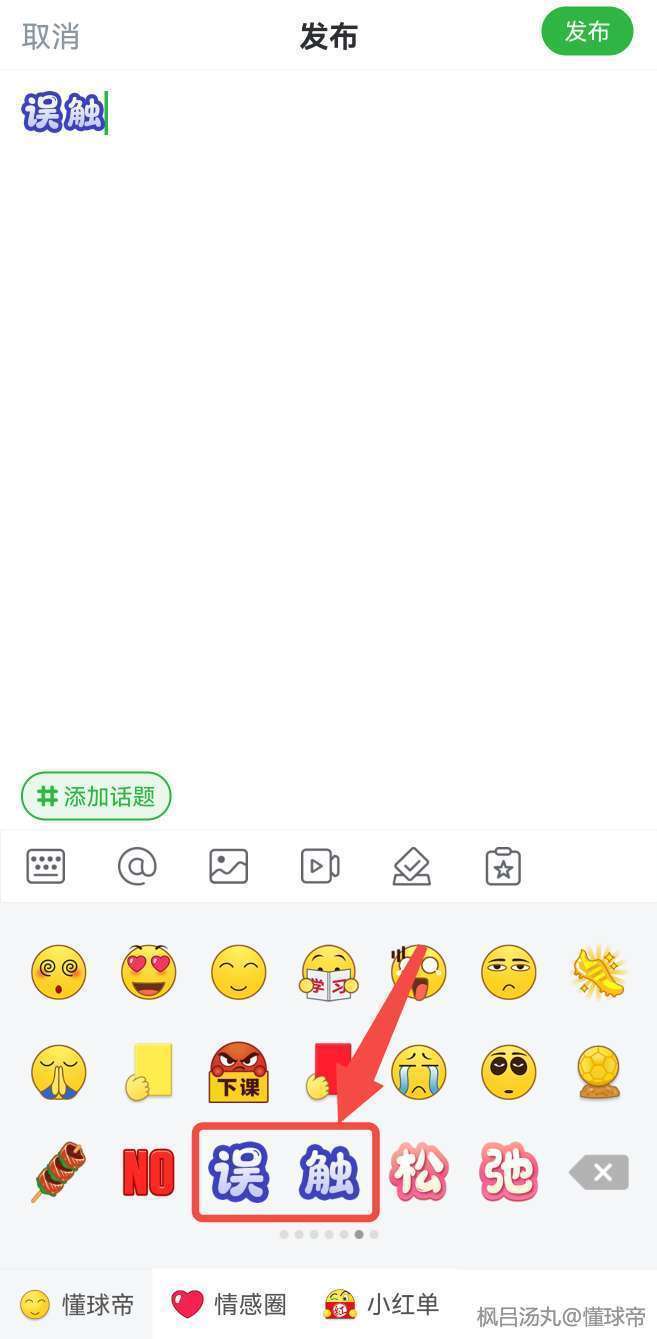Open the vote checkbox tool icon
The width and height of the screenshot is (657, 1339).
click(412, 866)
